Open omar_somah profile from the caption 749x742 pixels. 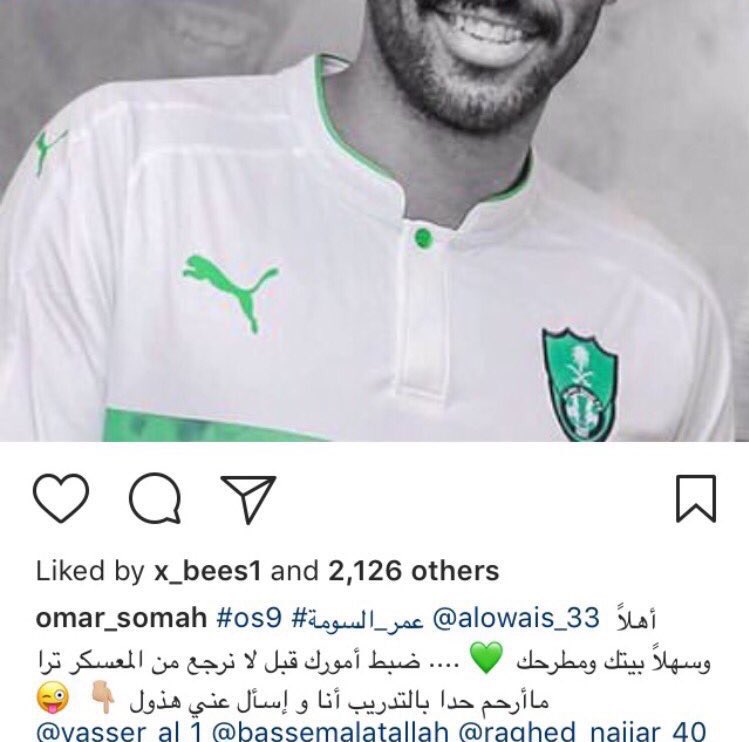coord(119,619)
